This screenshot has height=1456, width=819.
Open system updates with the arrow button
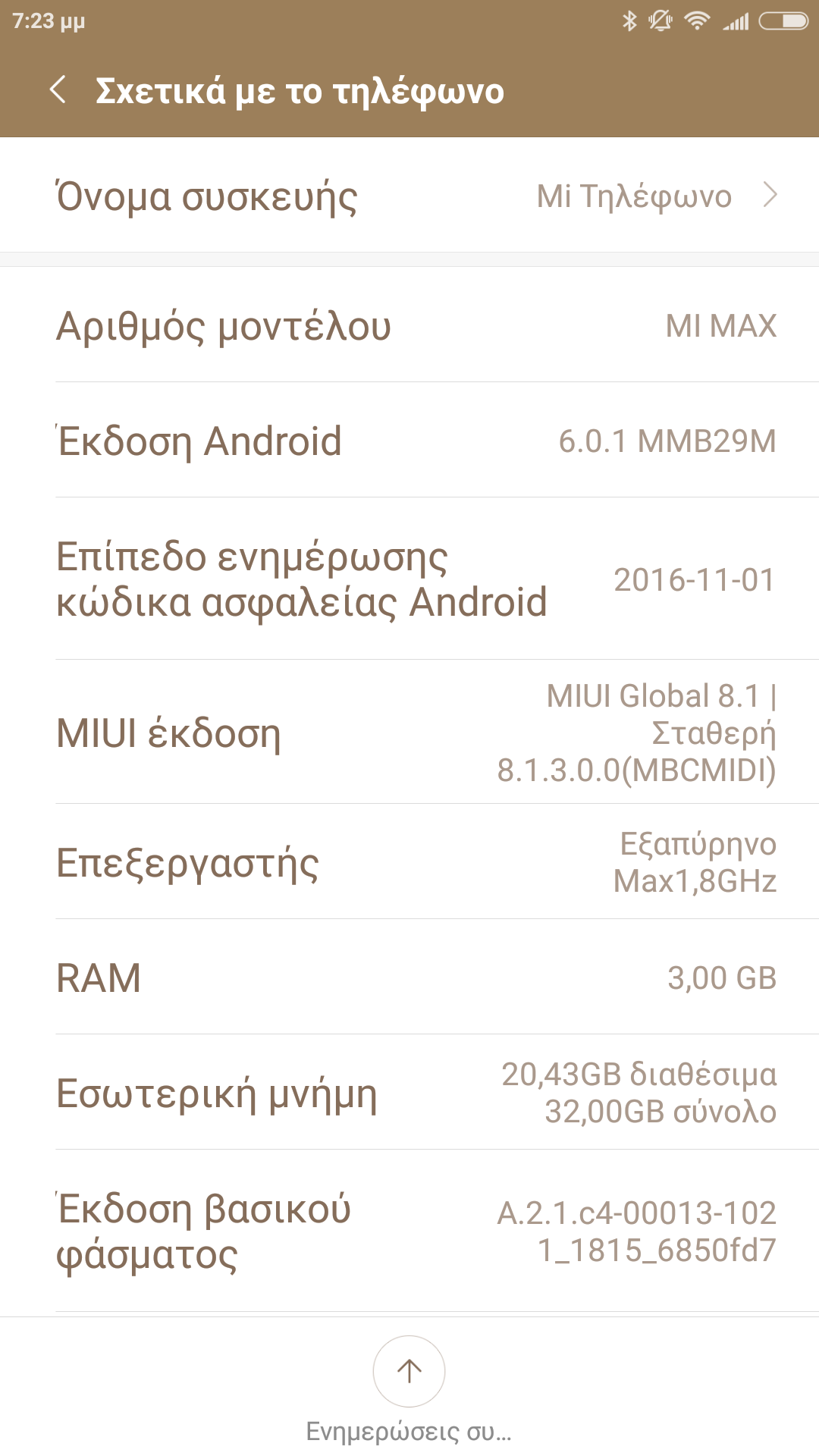409,1371
